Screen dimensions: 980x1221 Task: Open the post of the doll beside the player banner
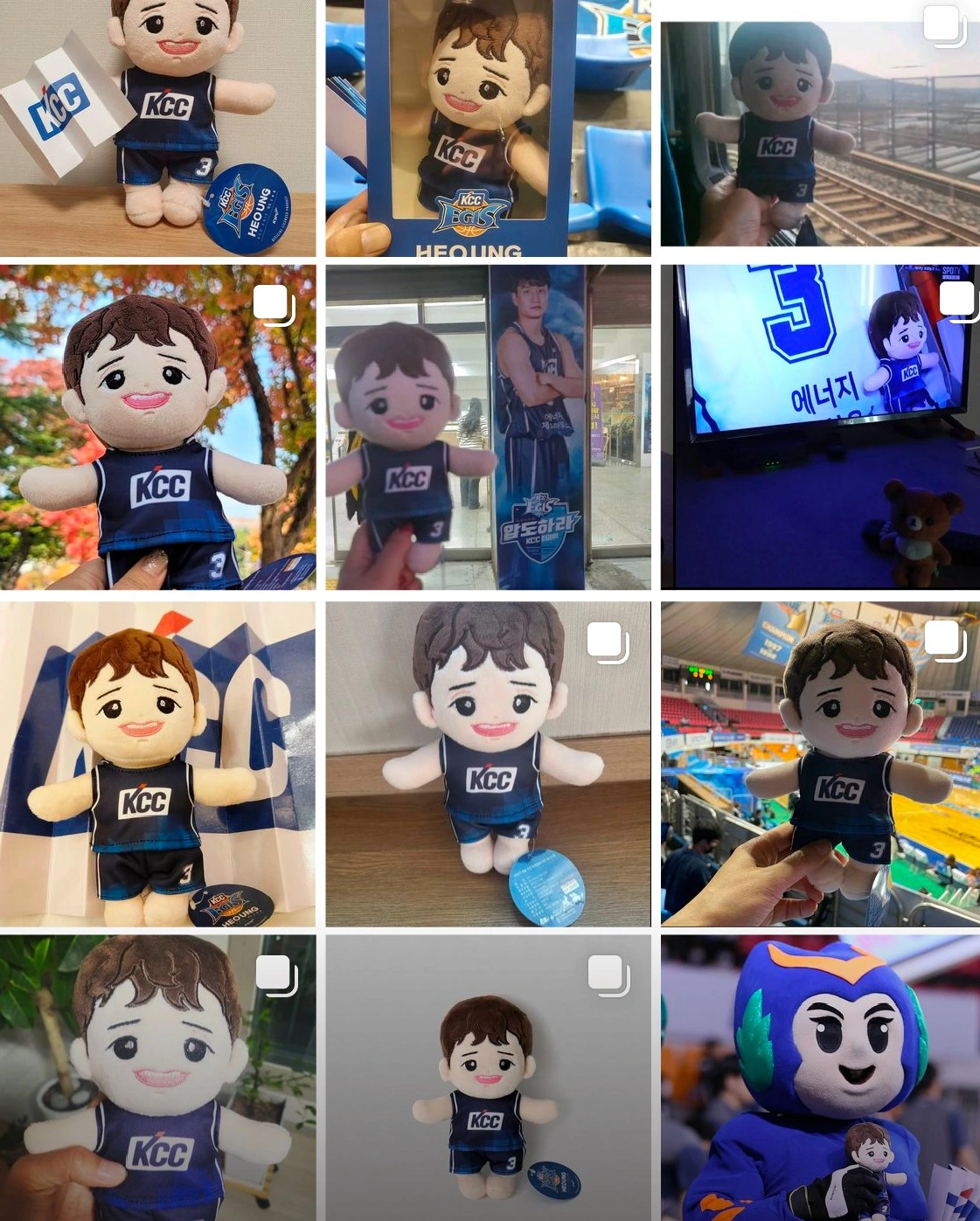[x=488, y=427]
